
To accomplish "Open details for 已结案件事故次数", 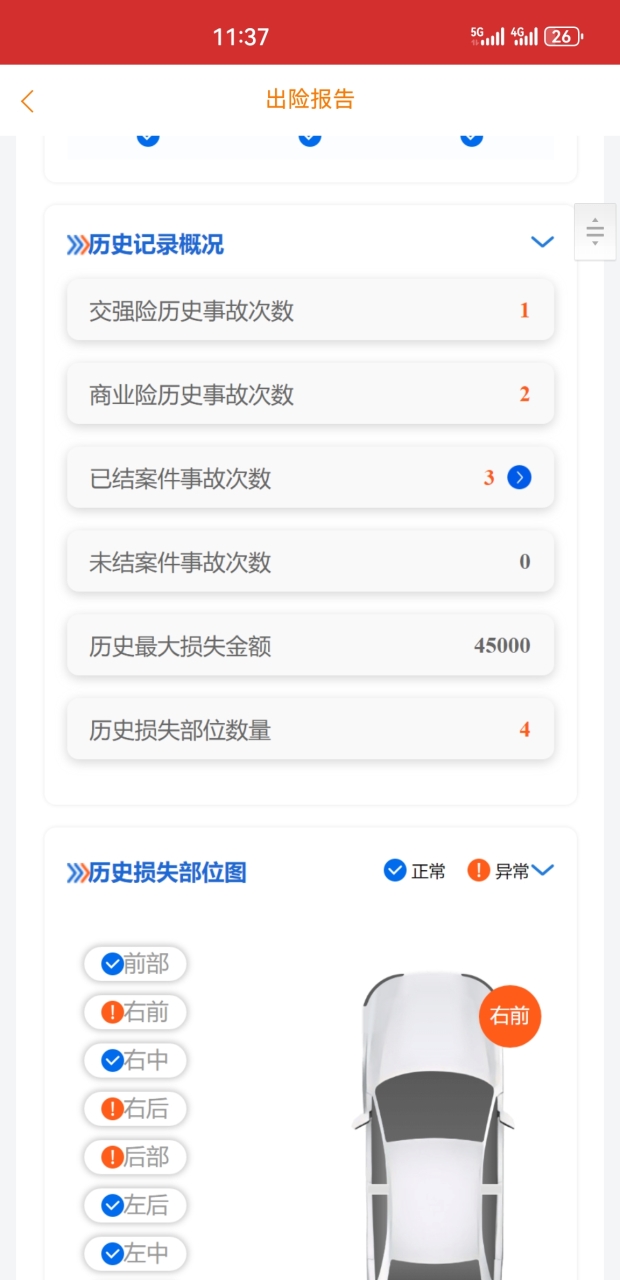I will click(519, 478).
